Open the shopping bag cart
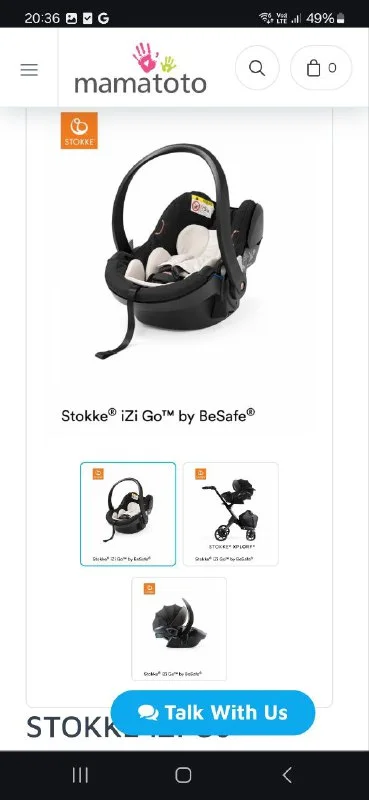 tap(321, 68)
